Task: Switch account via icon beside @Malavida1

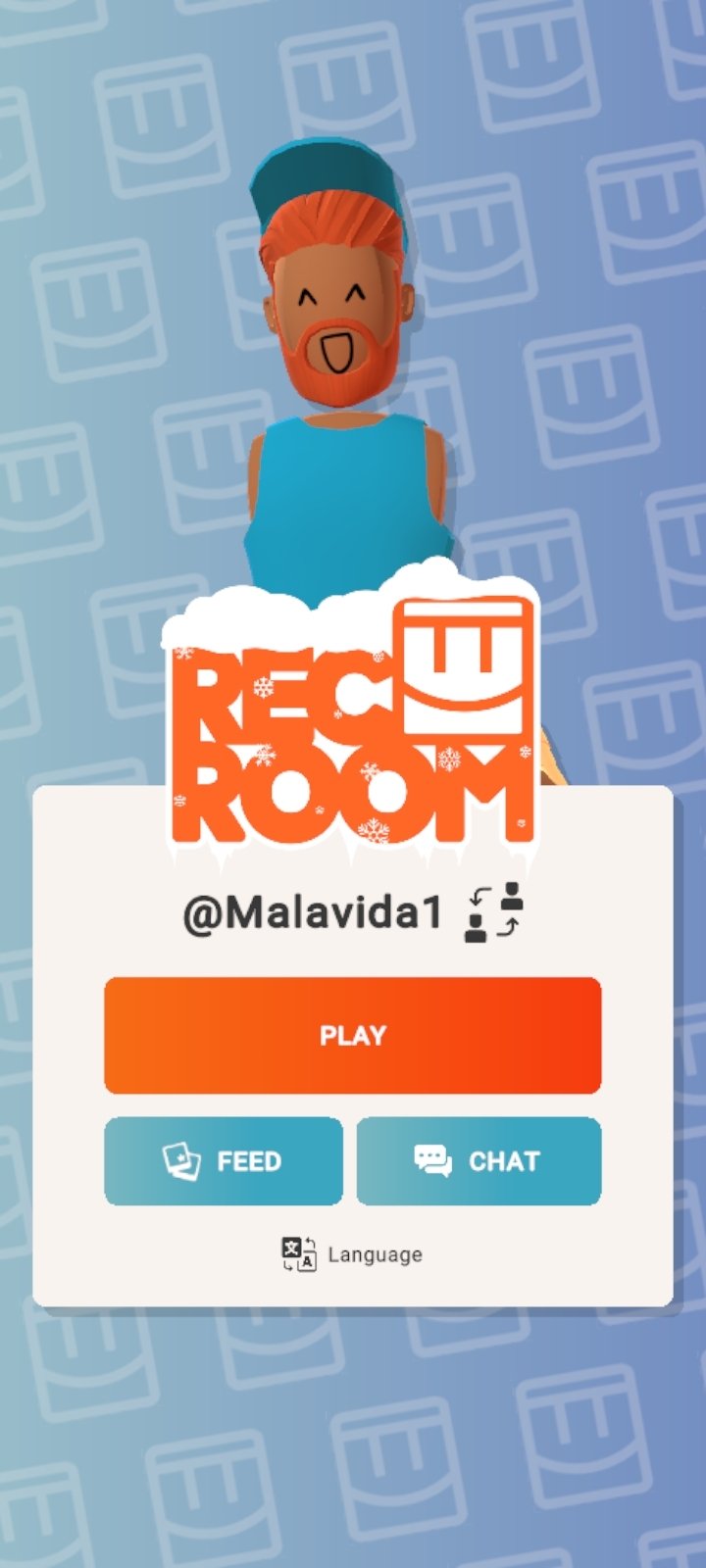Action: click(x=492, y=912)
